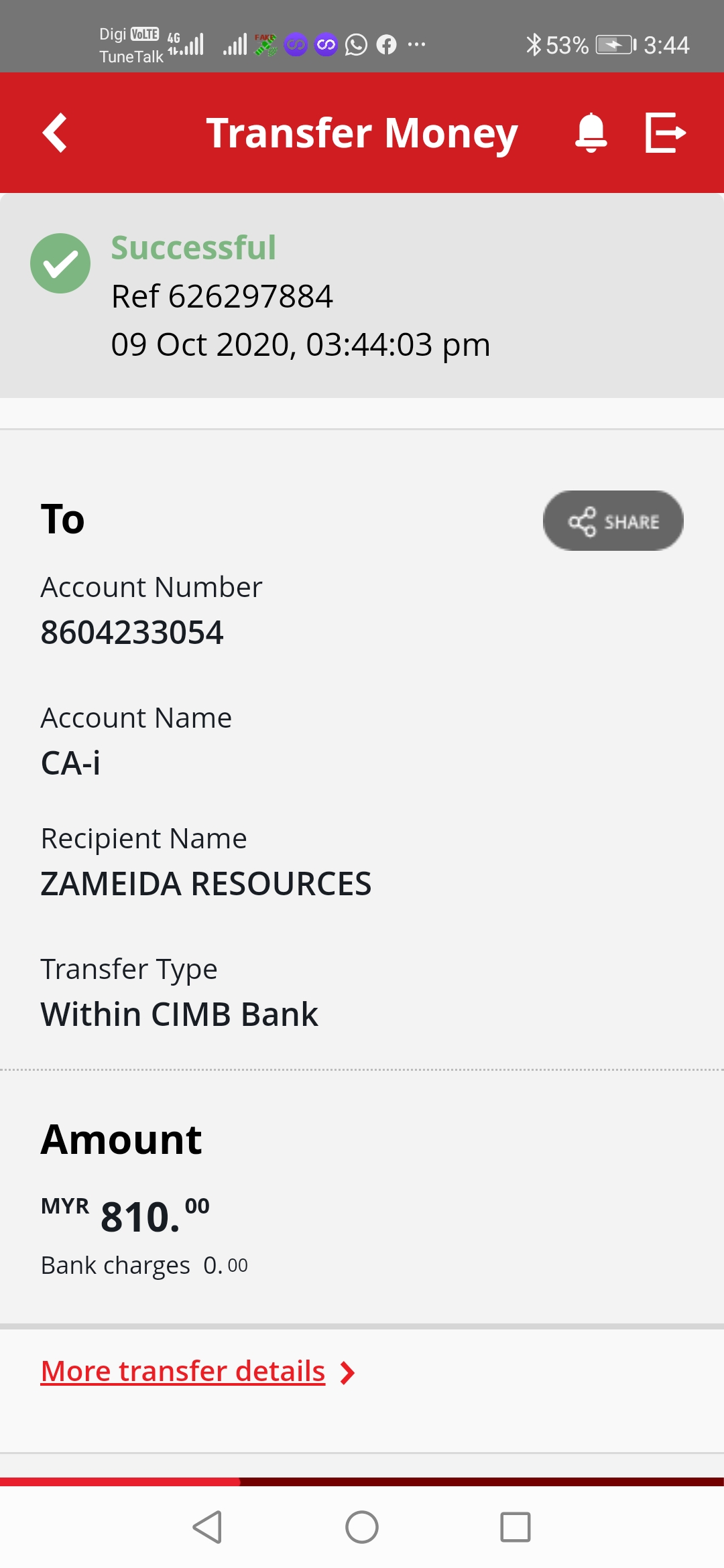Image resolution: width=724 pixels, height=1568 pixels.
Task: Tap the system home button
Action: [x=362, y=1527]
